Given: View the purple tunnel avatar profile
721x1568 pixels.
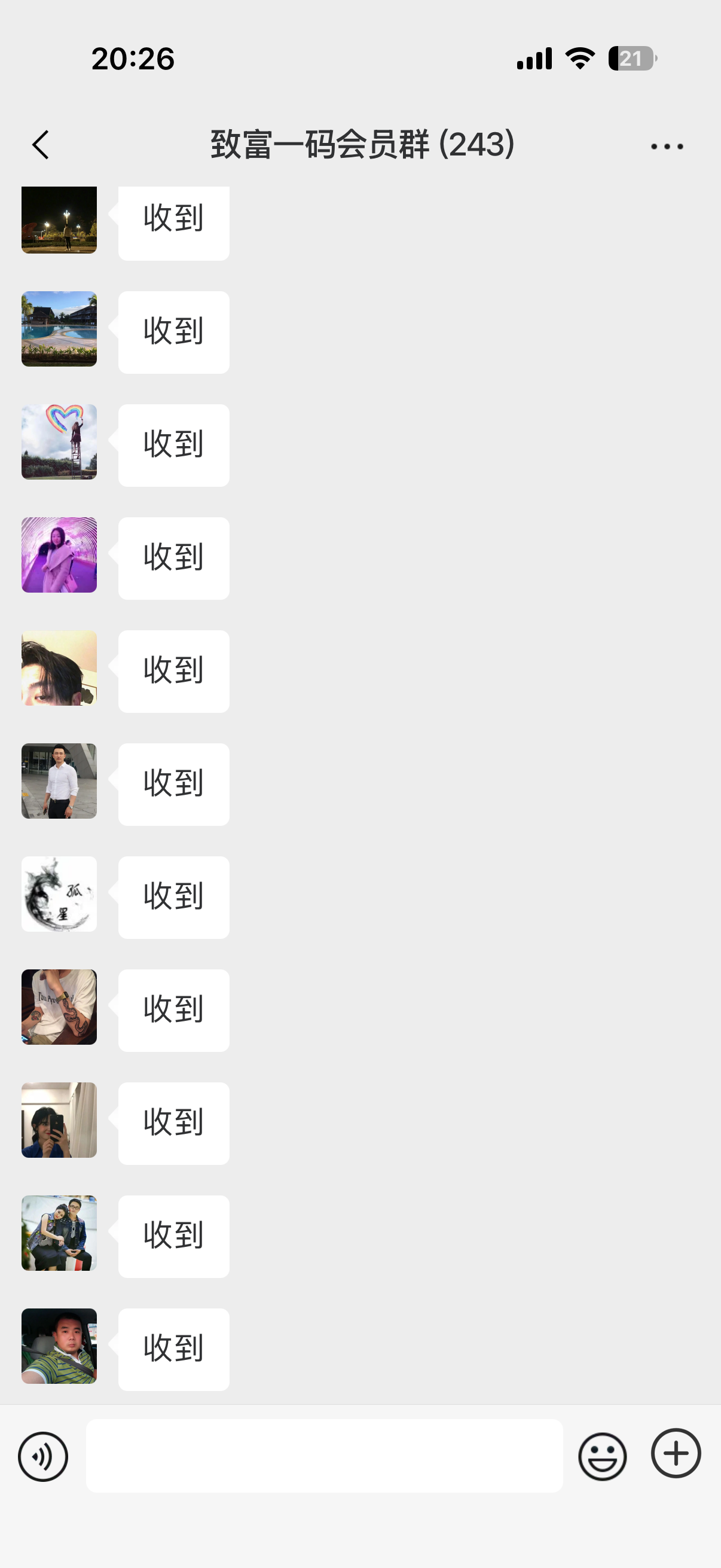Looking at the screenshot, I should point(59,555).
